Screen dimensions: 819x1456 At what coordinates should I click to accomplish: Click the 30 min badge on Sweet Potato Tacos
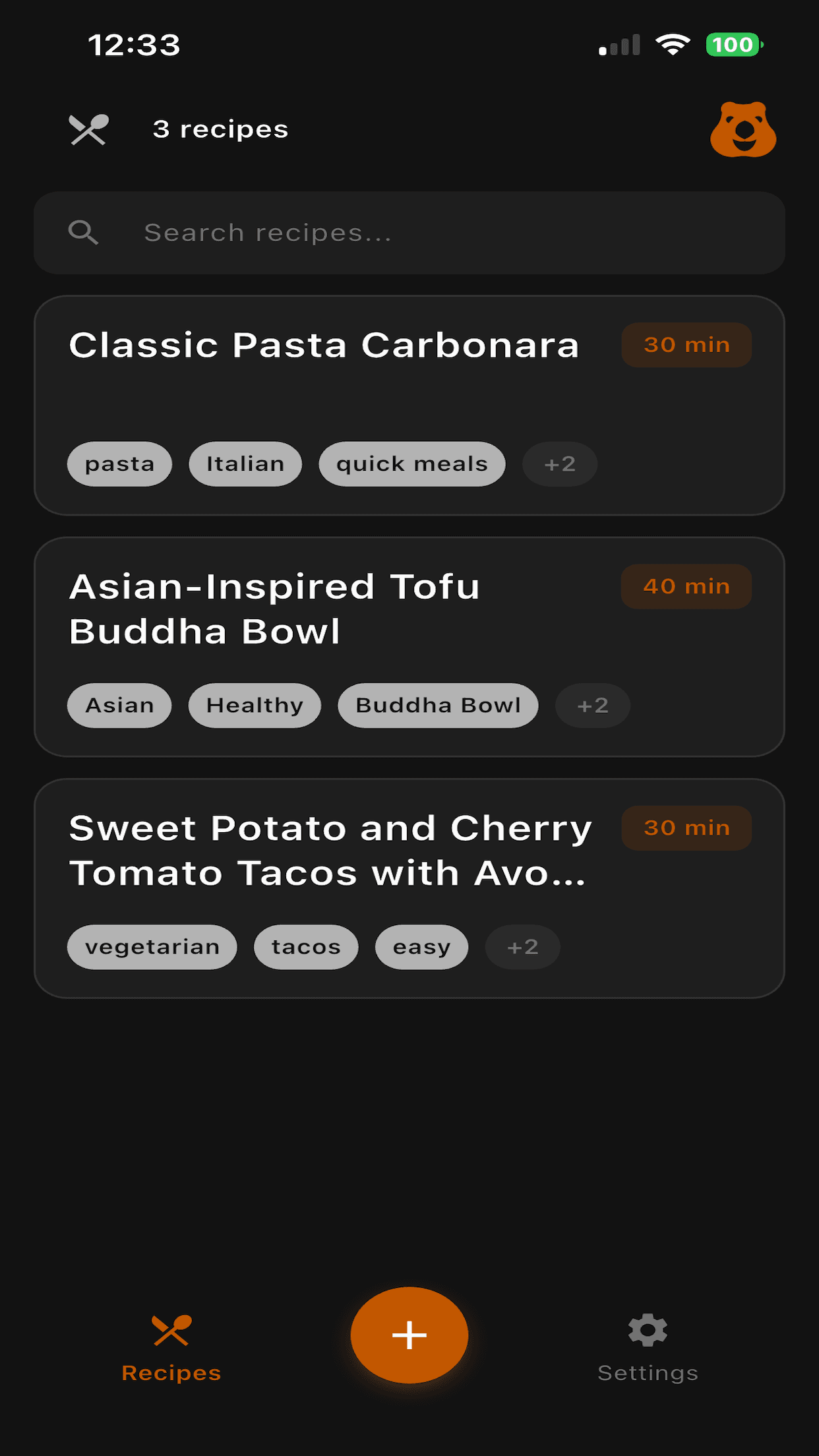[x=686, y=828]
